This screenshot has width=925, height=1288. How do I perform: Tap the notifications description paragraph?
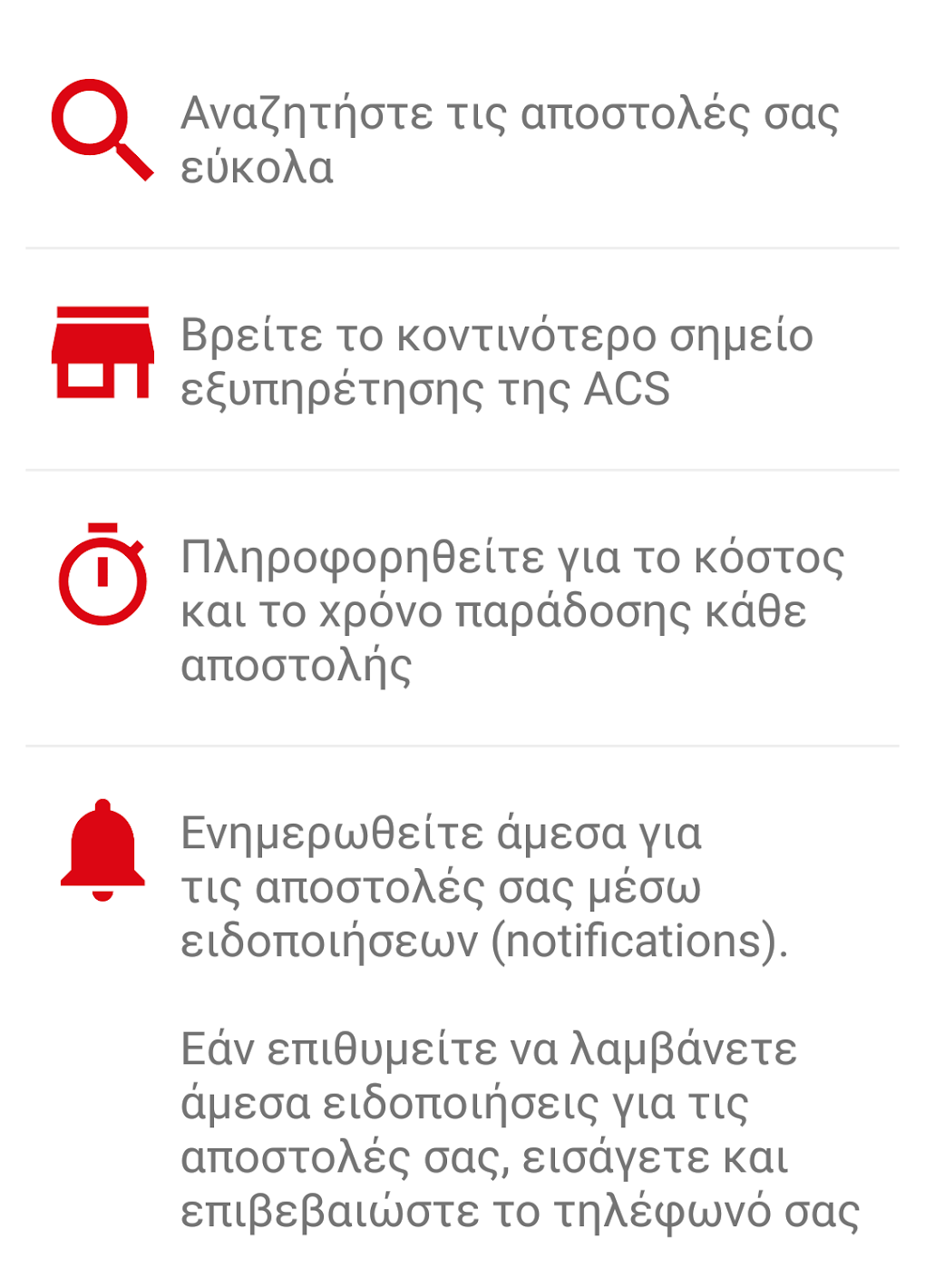pyautogui.click(x=481, y=884)
